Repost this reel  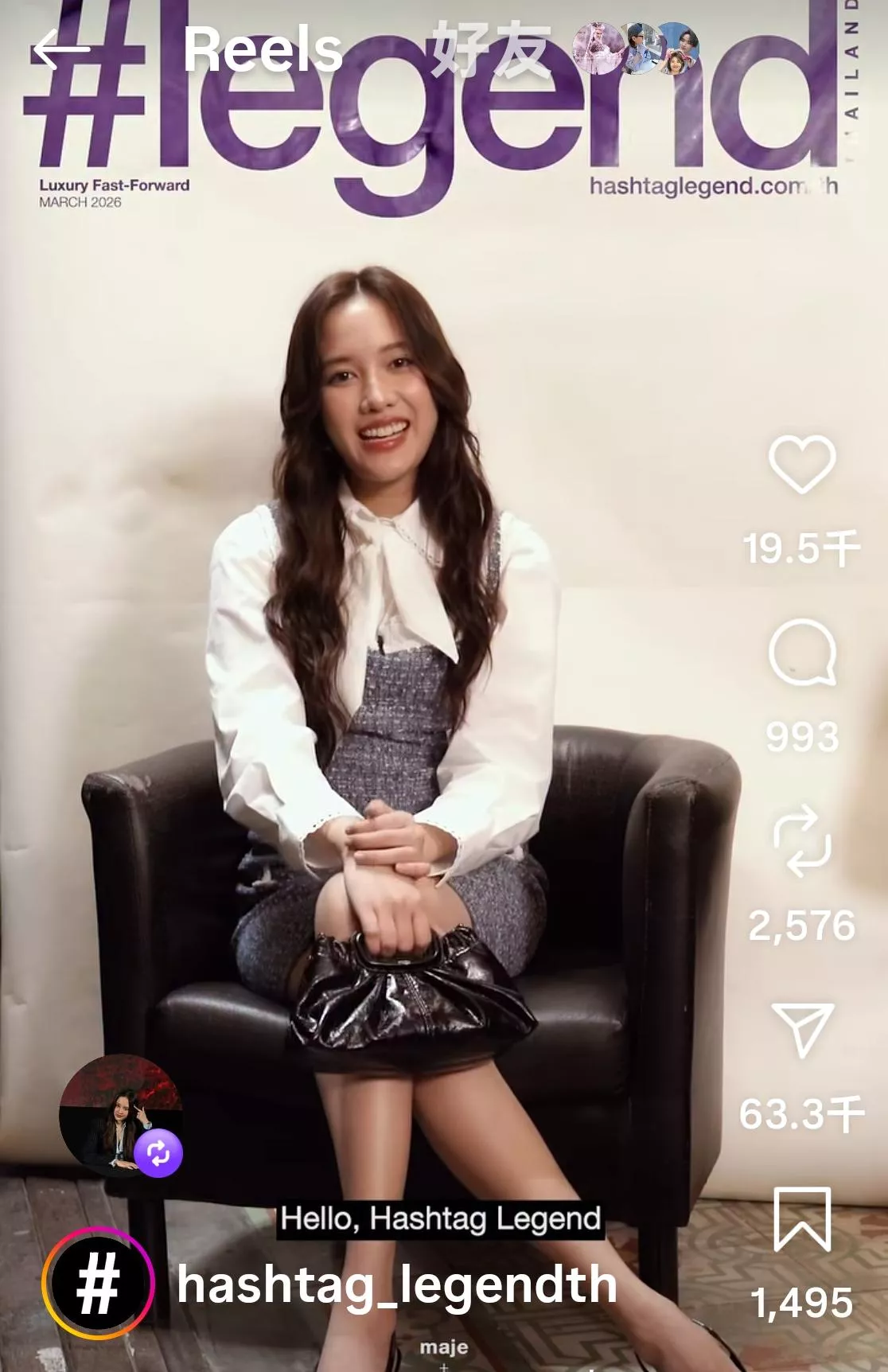pyautogui.click(x=801, y=841)
